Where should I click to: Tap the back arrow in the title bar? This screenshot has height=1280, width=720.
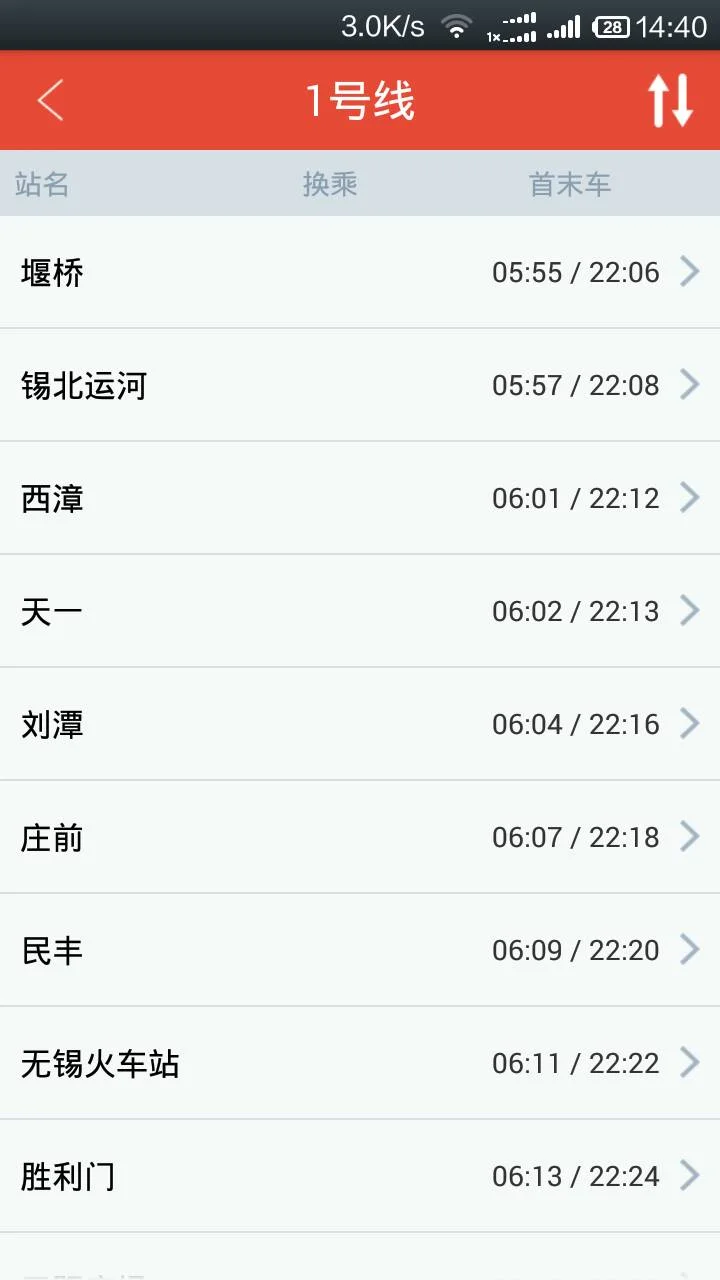point(50,100)
